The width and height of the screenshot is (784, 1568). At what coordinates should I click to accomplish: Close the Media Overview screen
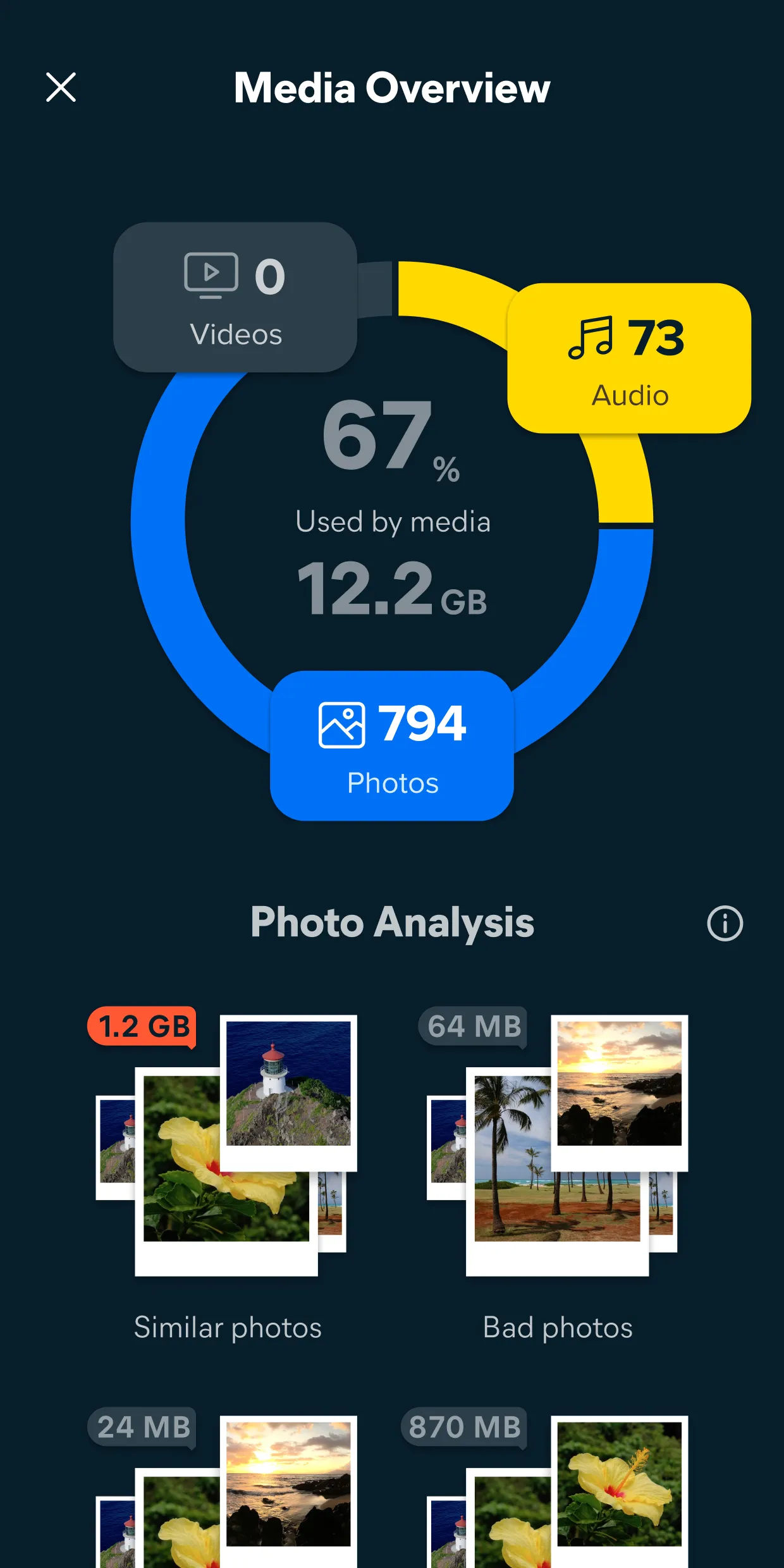(61, 88)
